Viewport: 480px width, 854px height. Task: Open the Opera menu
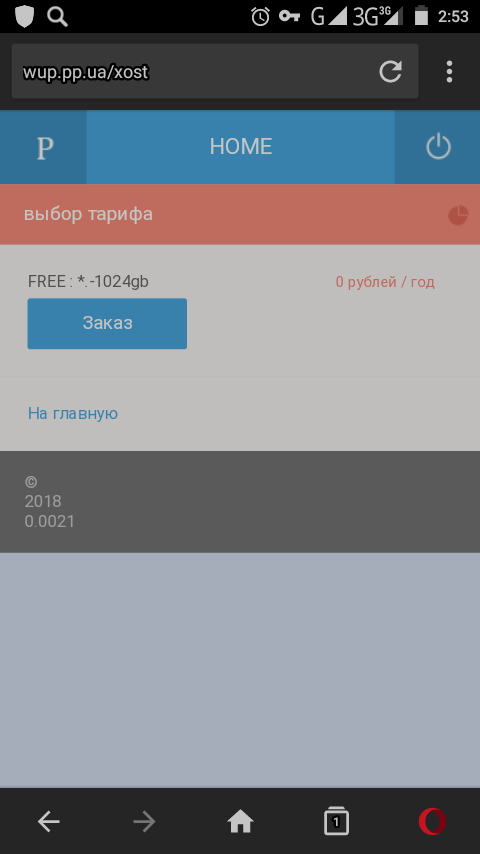click(x=432, y=821)
